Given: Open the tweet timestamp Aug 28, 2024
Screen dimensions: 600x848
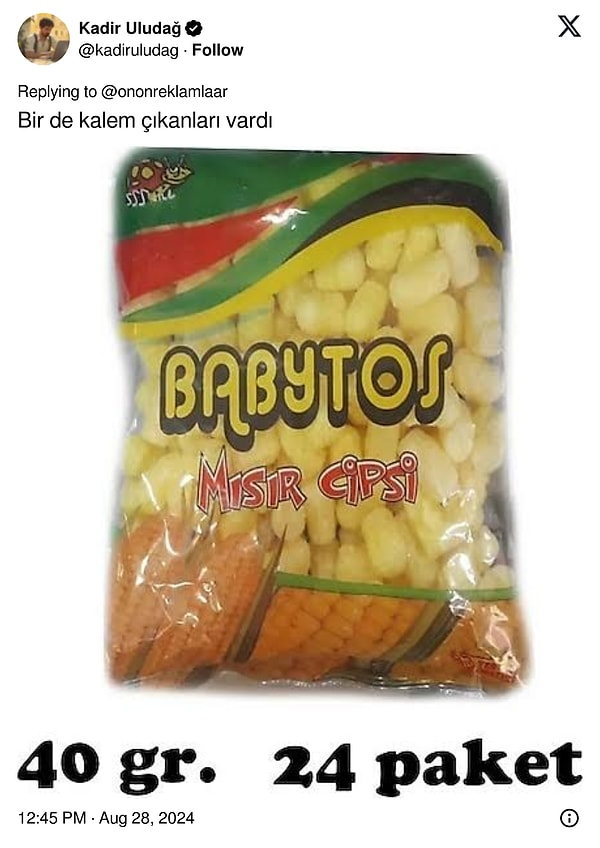Looking at the screenshot, I should (x=106, y=818).
